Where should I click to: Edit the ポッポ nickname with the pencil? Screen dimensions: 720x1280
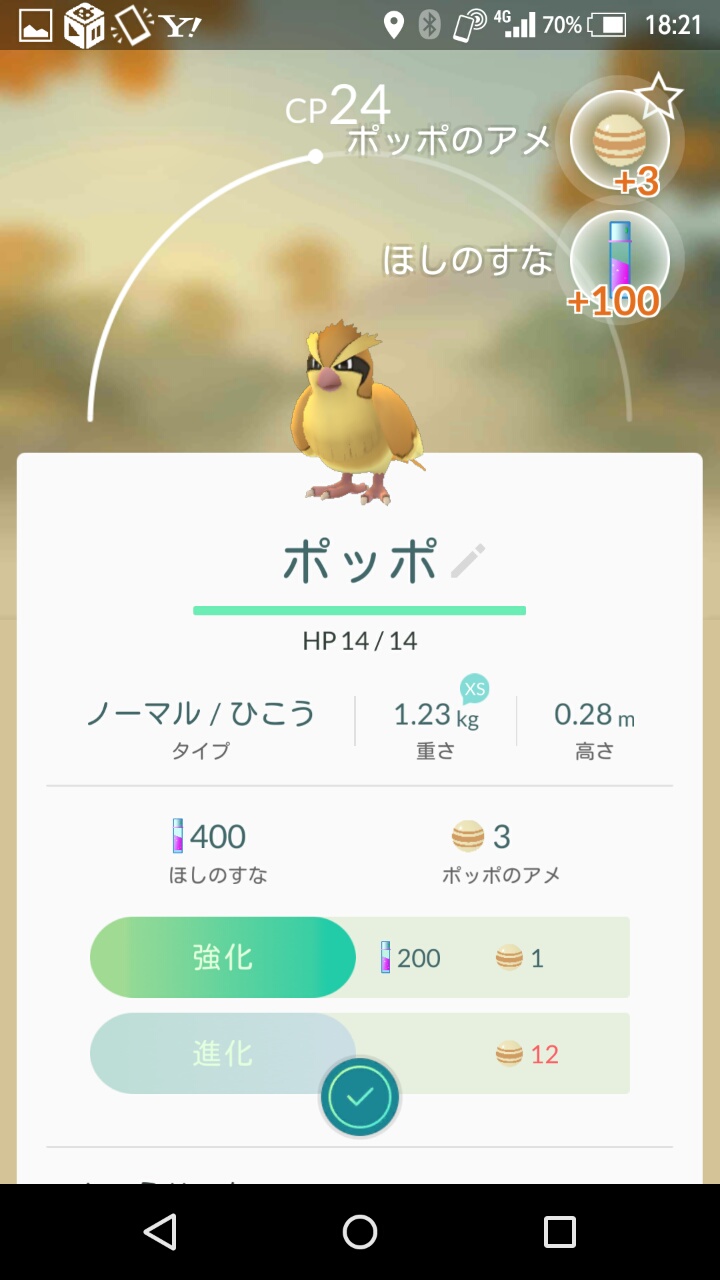[467, 561]
